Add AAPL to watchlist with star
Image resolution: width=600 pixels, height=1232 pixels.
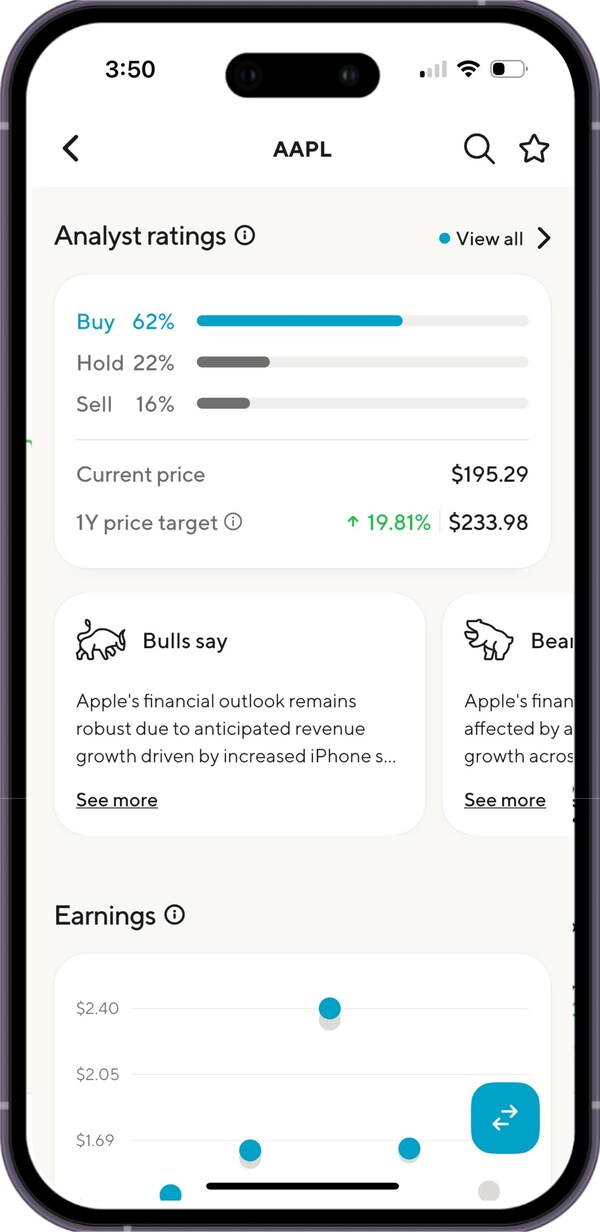(x=534, y=149)
